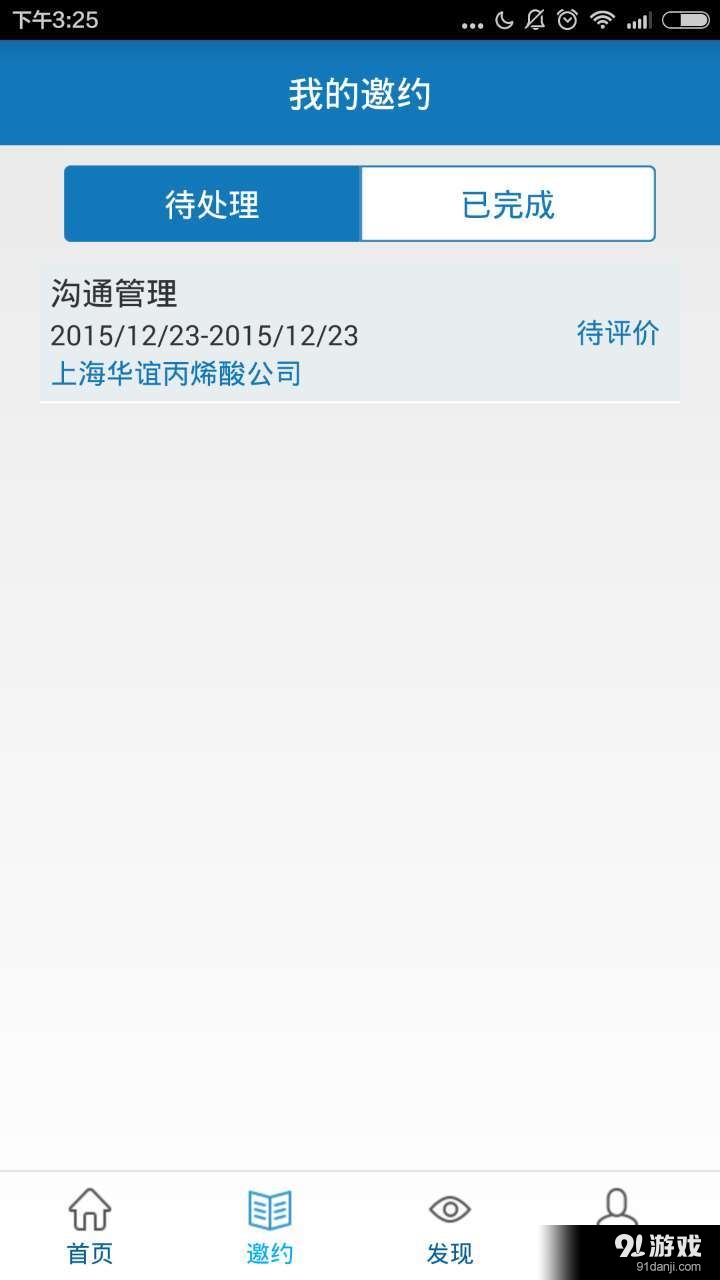Tap the 待评价 rating link
The height and width of the screenshot is (1280, 720).
pyautogui.click(x=617, y=333)
